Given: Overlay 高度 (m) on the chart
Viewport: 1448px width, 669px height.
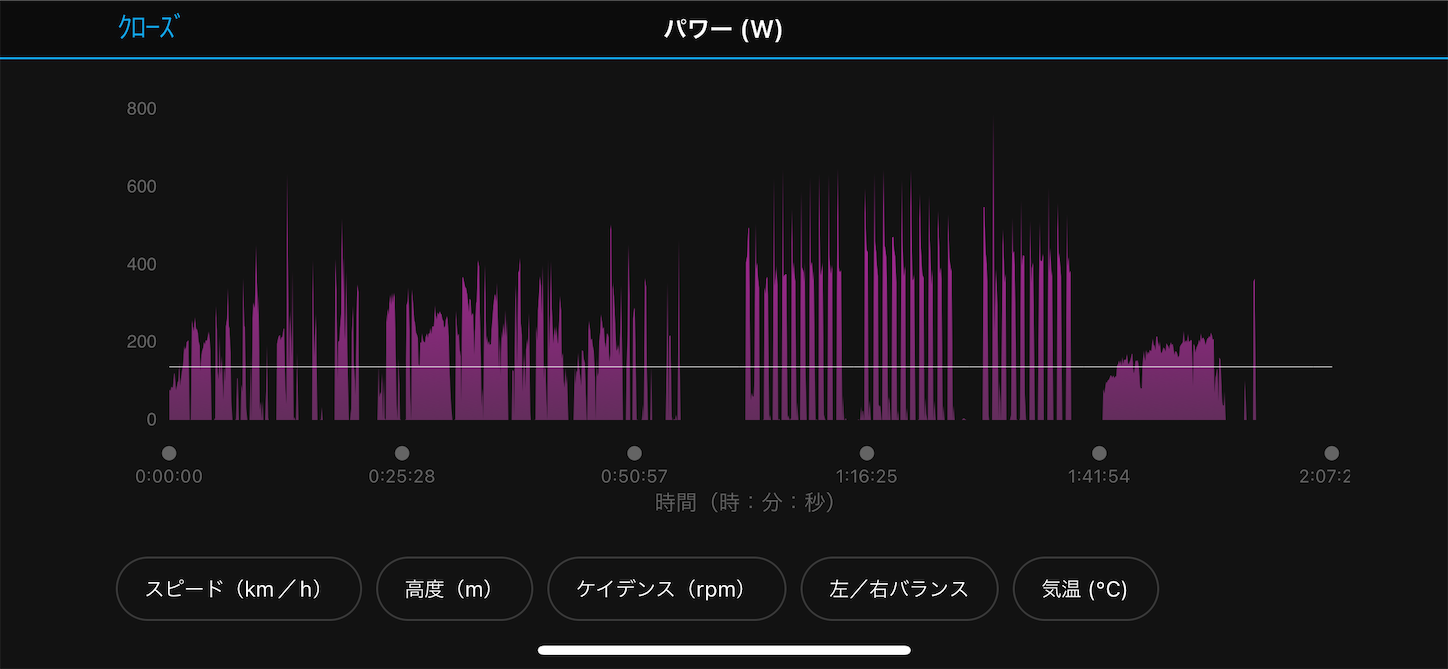Looking at the screenshot, I should pos(454,589).
